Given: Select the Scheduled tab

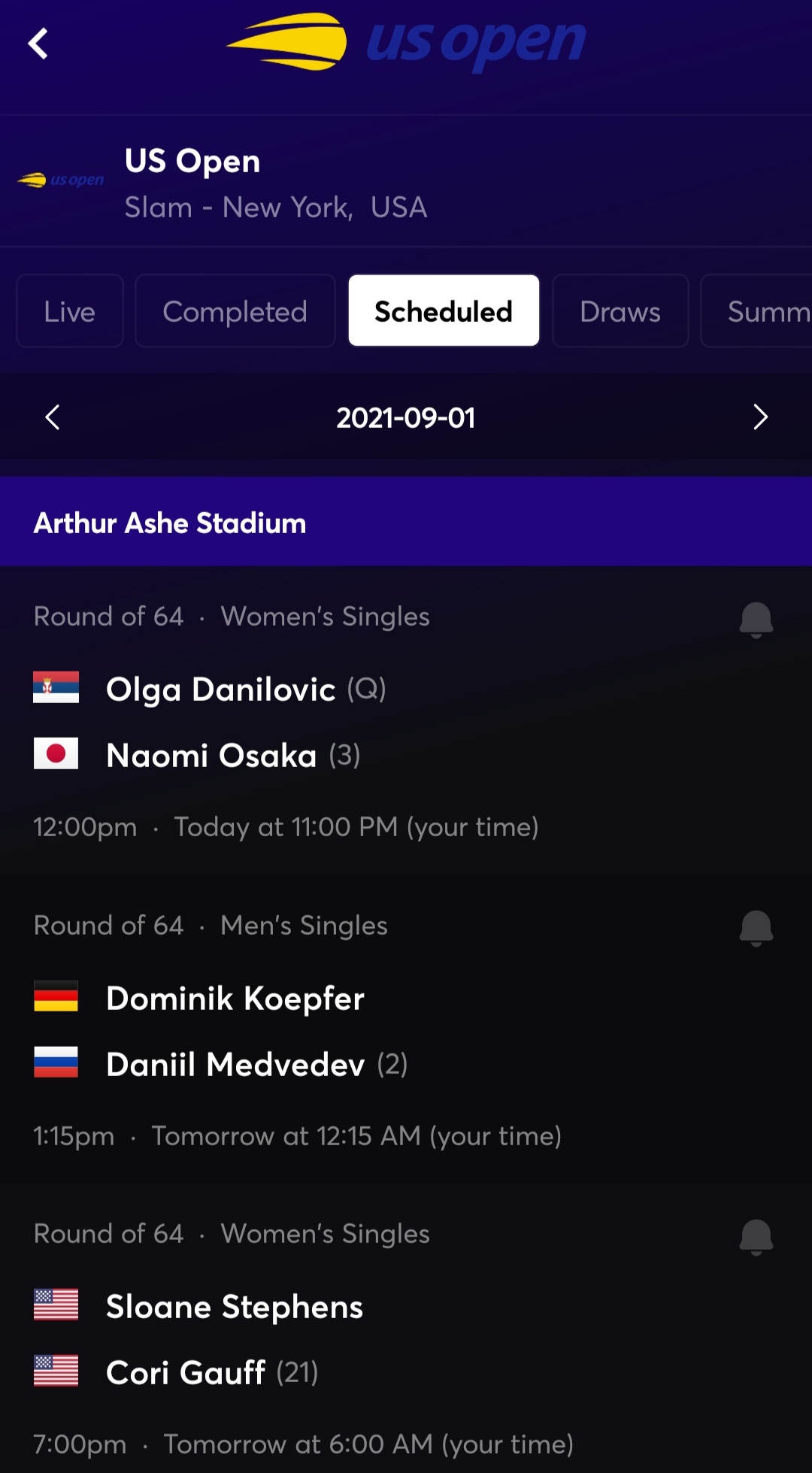Looking at the screenshot, I should click(x=444, y=311).
